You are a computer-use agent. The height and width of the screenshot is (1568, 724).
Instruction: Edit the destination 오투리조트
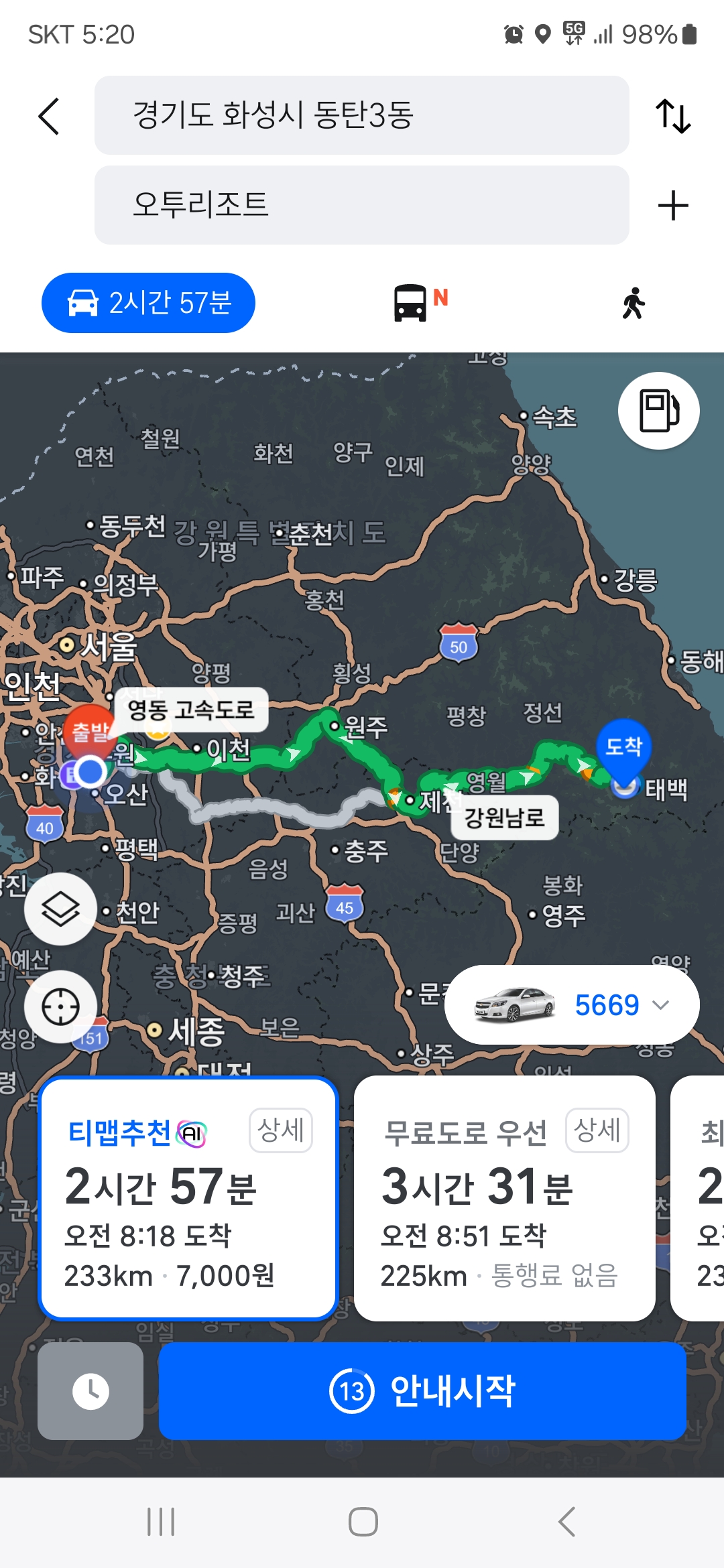(x=361, y=205)
